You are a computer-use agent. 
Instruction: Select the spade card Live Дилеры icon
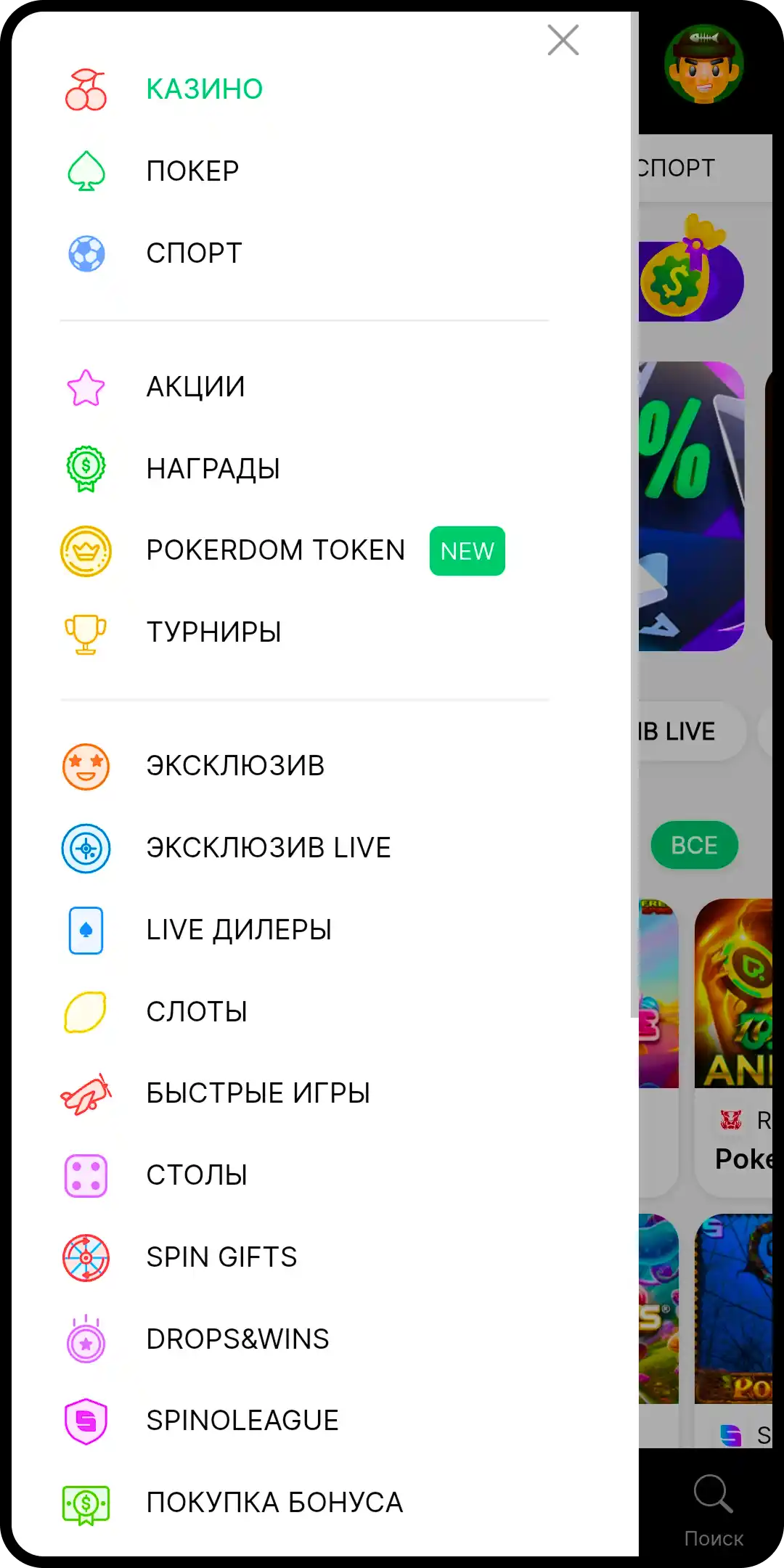86,929
